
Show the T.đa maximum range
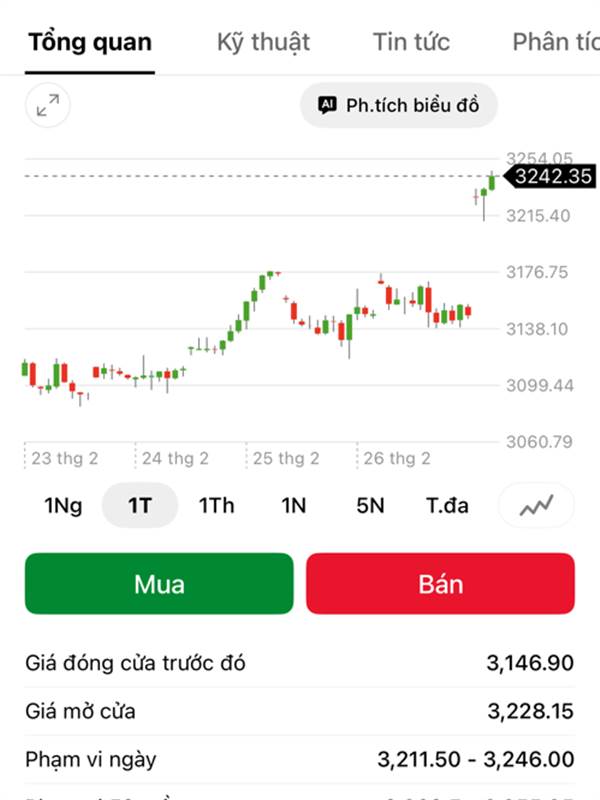(x=447, y=505)
